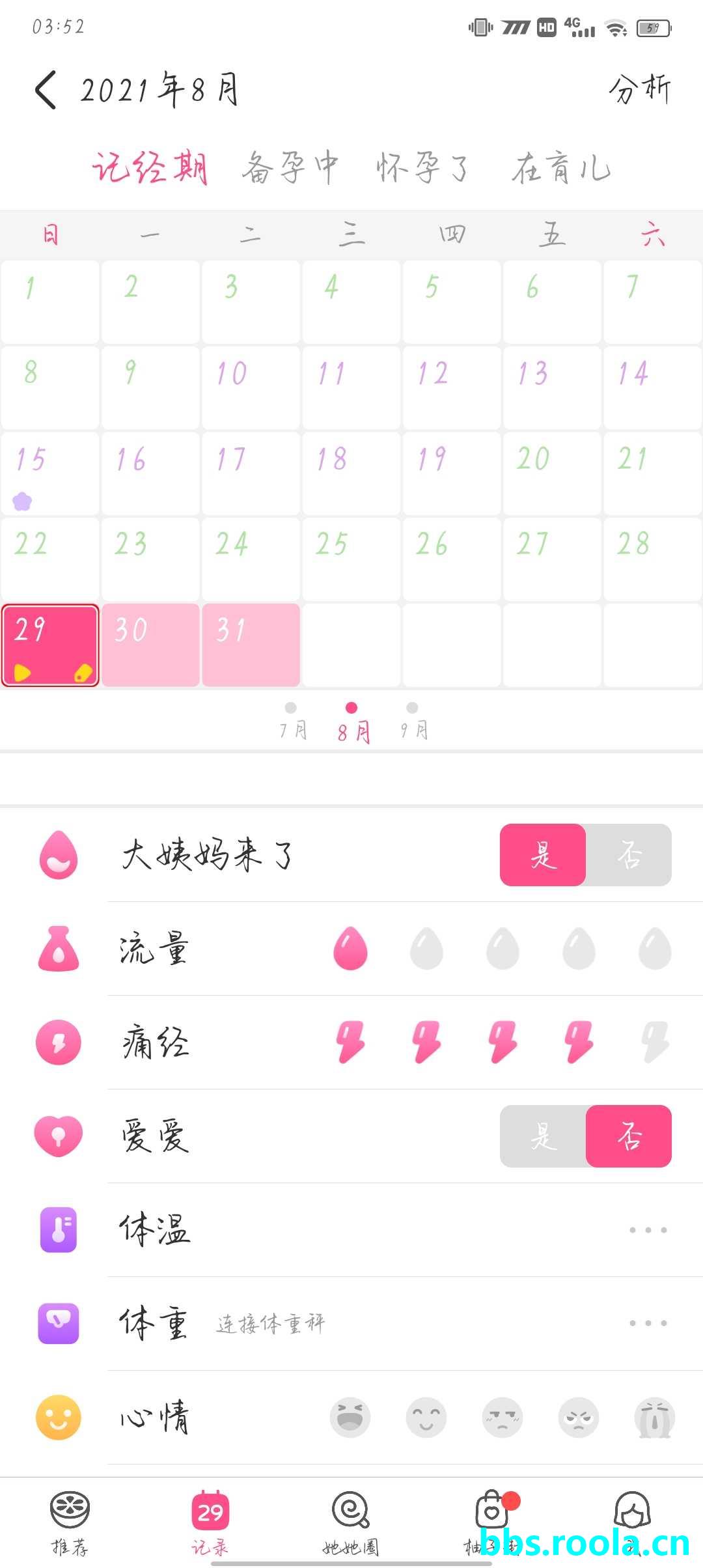Viewport: 703px width, 1568px height.
Task: Open the 体温 temperature entry row
Action: [x=391, y=1230]
